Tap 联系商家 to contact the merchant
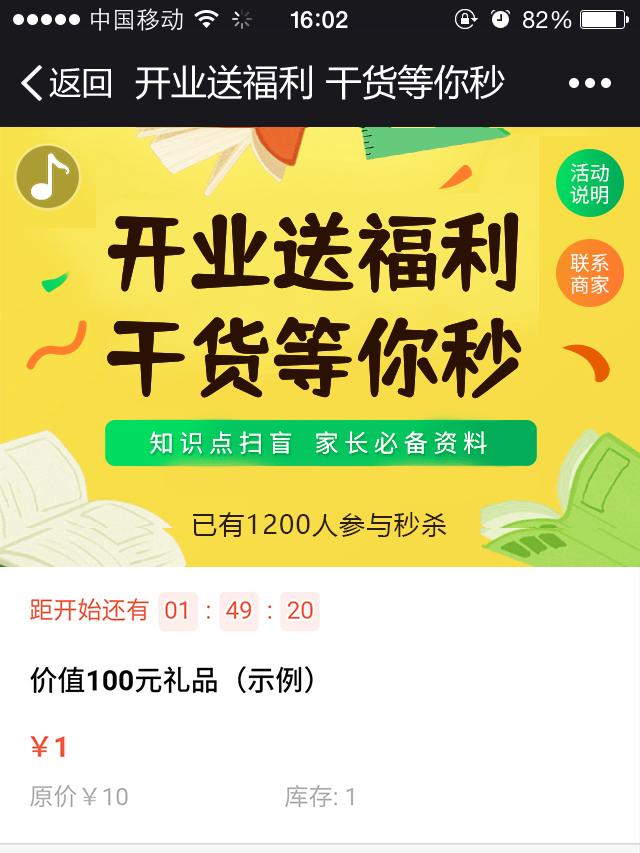 pyautogui.click(x=589, y=273)
